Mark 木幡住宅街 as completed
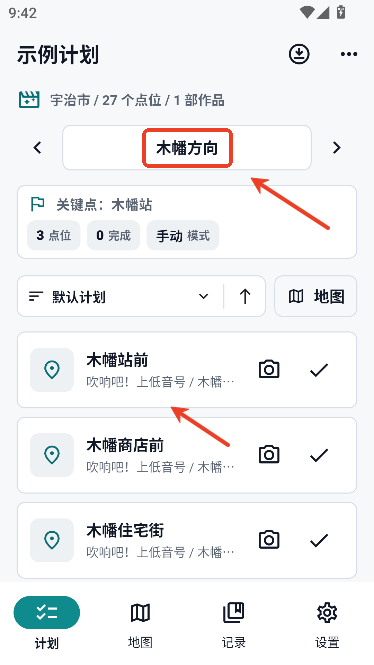The height and width of the screenshot is (665, 374). point(319,540)
